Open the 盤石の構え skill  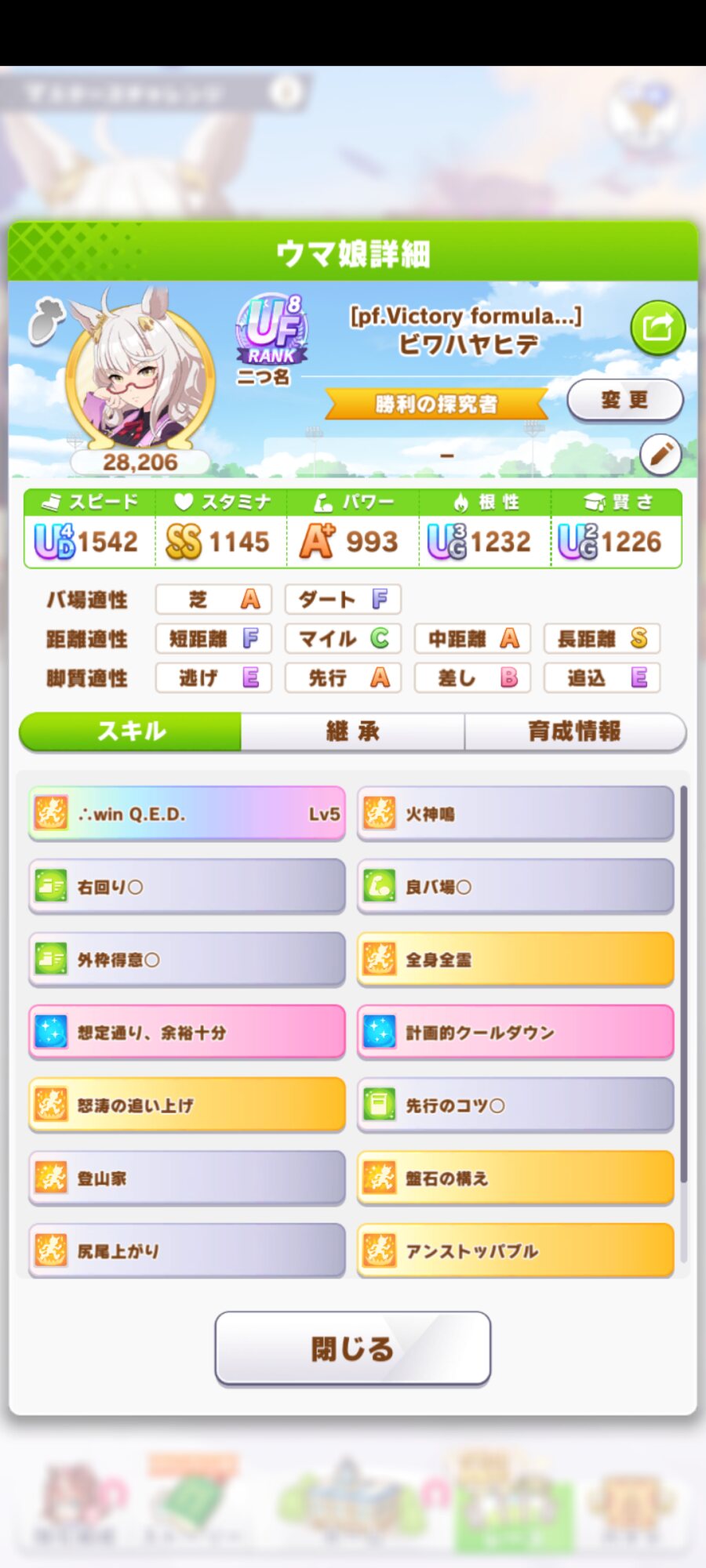[515, 1178]
